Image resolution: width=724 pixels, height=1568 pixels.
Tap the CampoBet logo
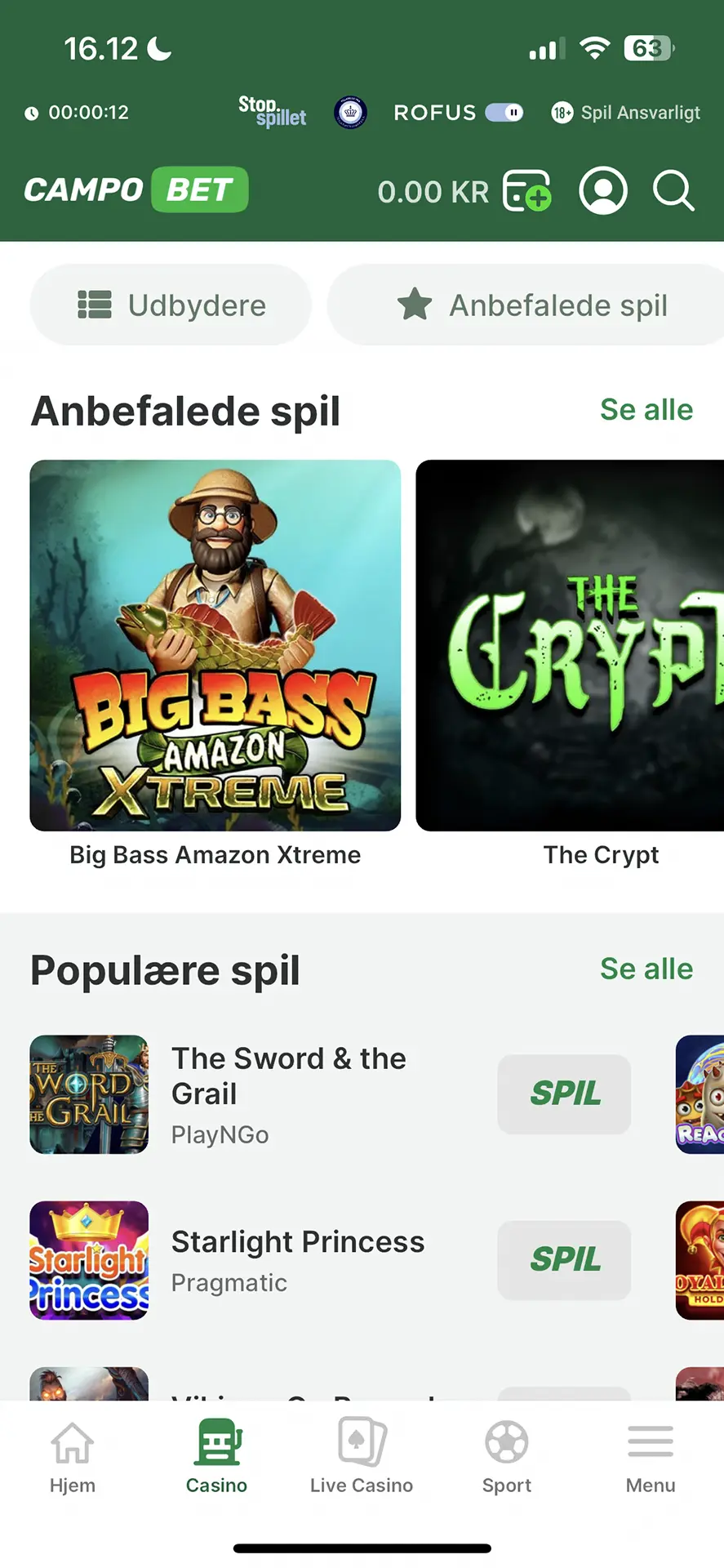[x=136, y=190]
